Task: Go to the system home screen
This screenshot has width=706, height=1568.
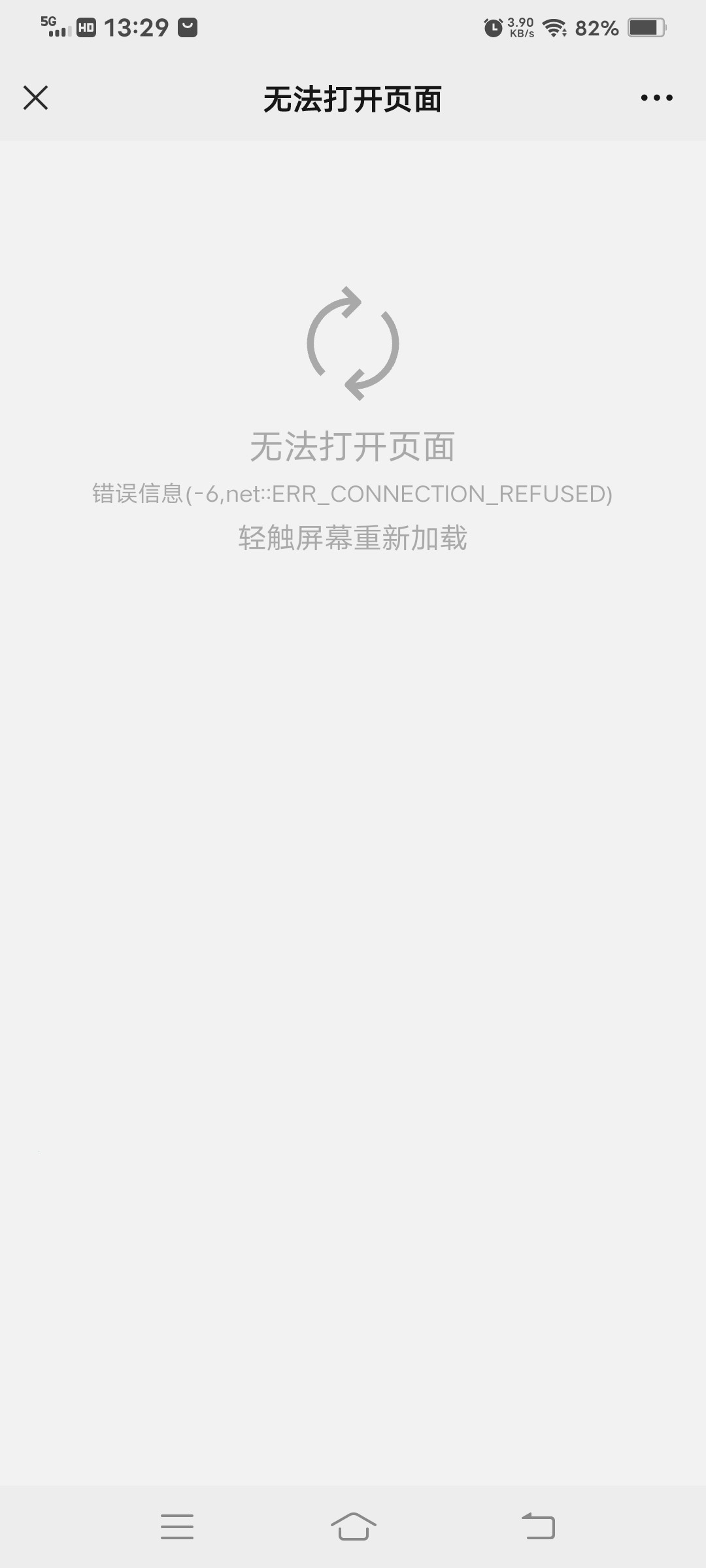Action: pos(353,1526)
